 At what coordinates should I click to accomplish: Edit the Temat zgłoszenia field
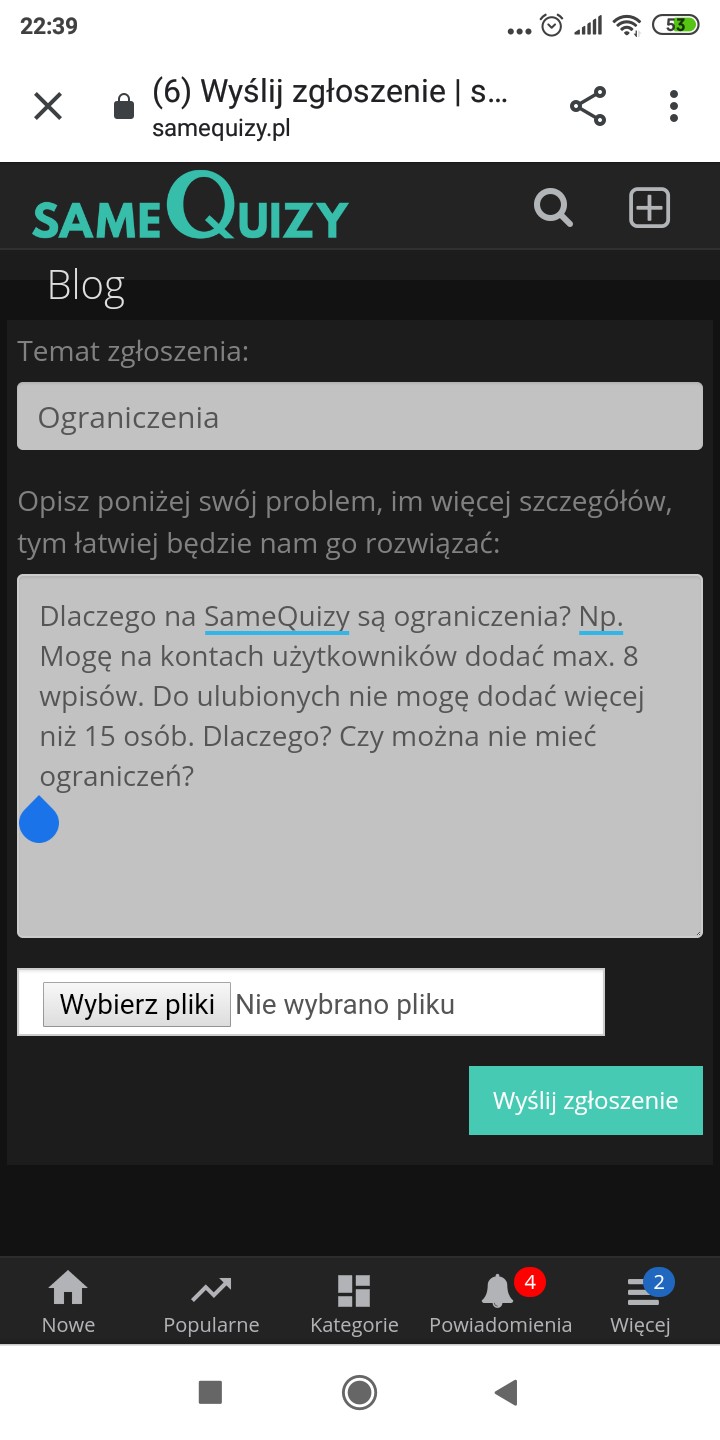pyautogui.click(x=360, y=417)
